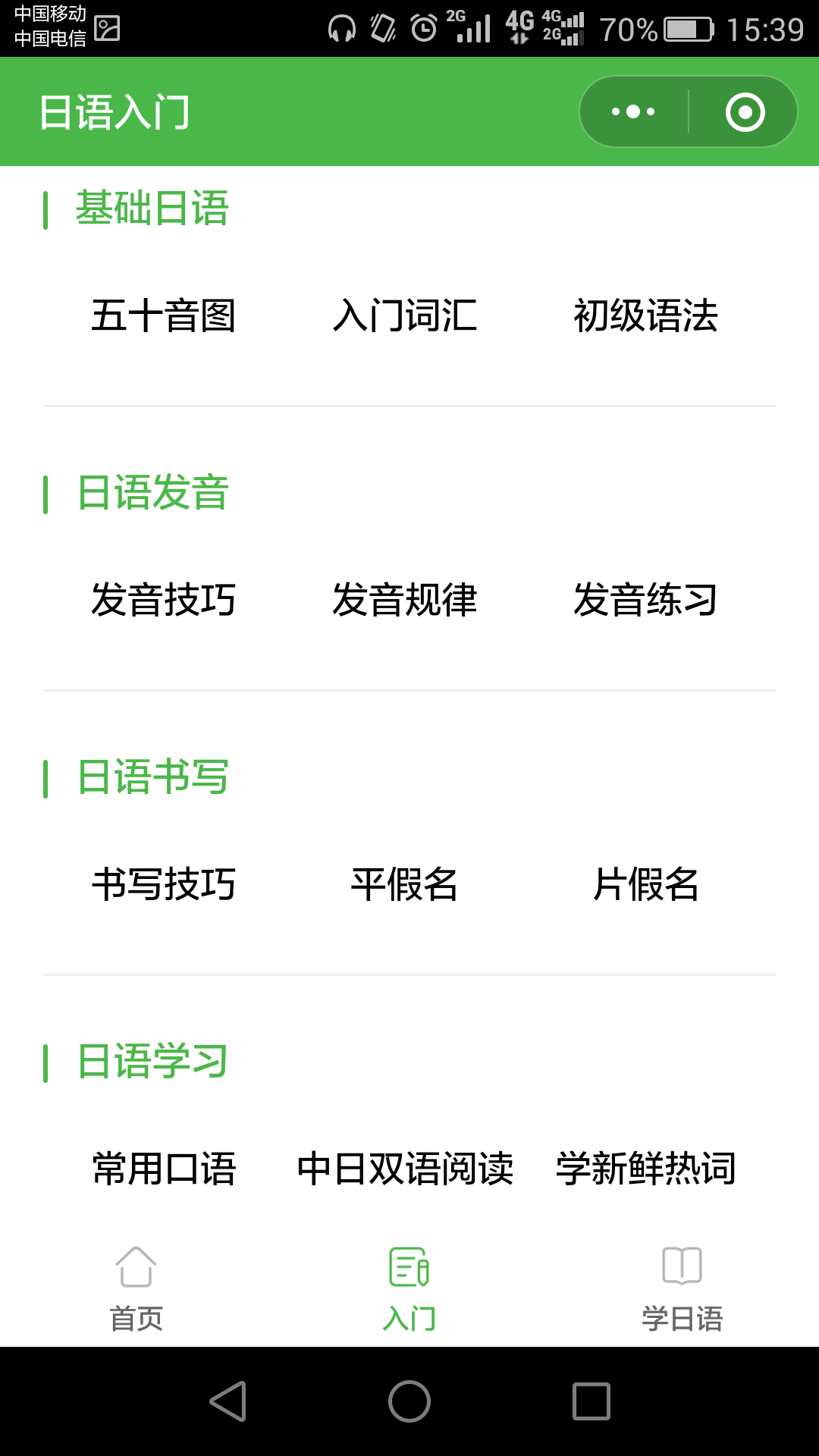This screenshot has height=1456, width=819.
Task: Open the mini program more options menu
Action: tap(633, 112)
